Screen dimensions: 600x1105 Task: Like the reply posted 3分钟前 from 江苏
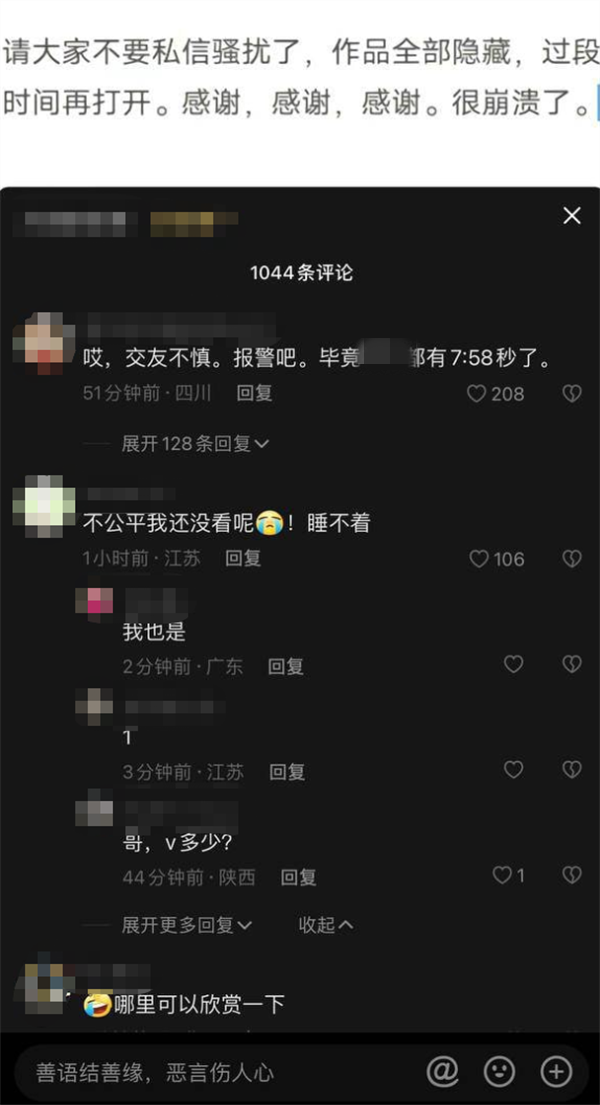click(x=513, y=770)
